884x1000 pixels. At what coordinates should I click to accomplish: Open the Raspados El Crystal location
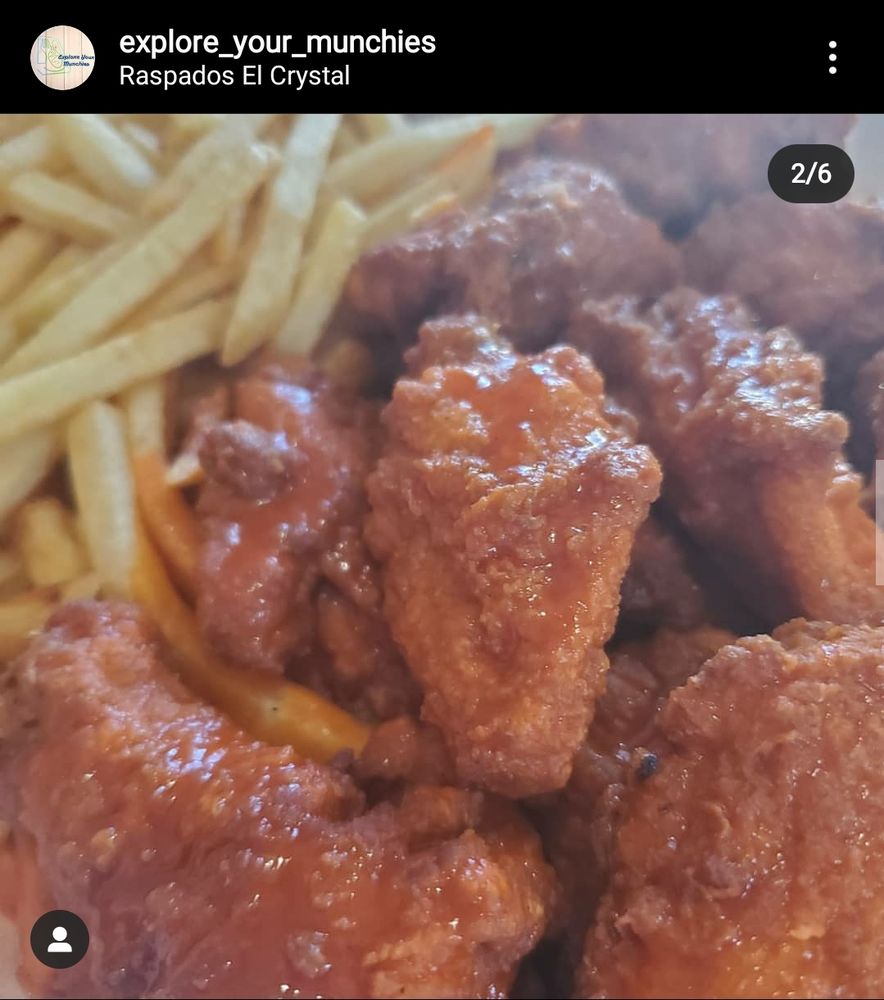point(234,76)
